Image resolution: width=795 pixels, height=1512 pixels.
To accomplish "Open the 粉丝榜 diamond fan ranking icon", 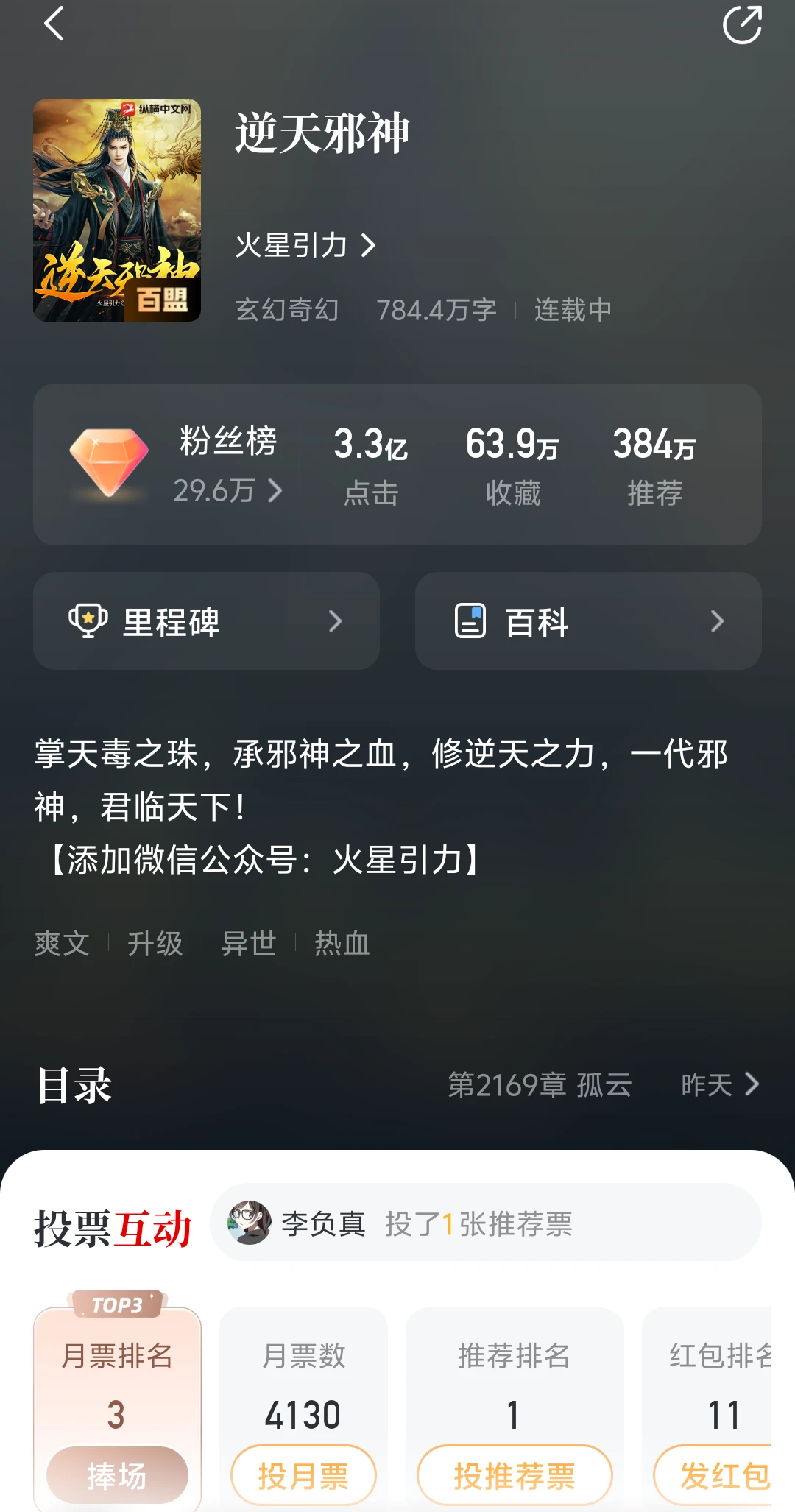I will 109,460.
